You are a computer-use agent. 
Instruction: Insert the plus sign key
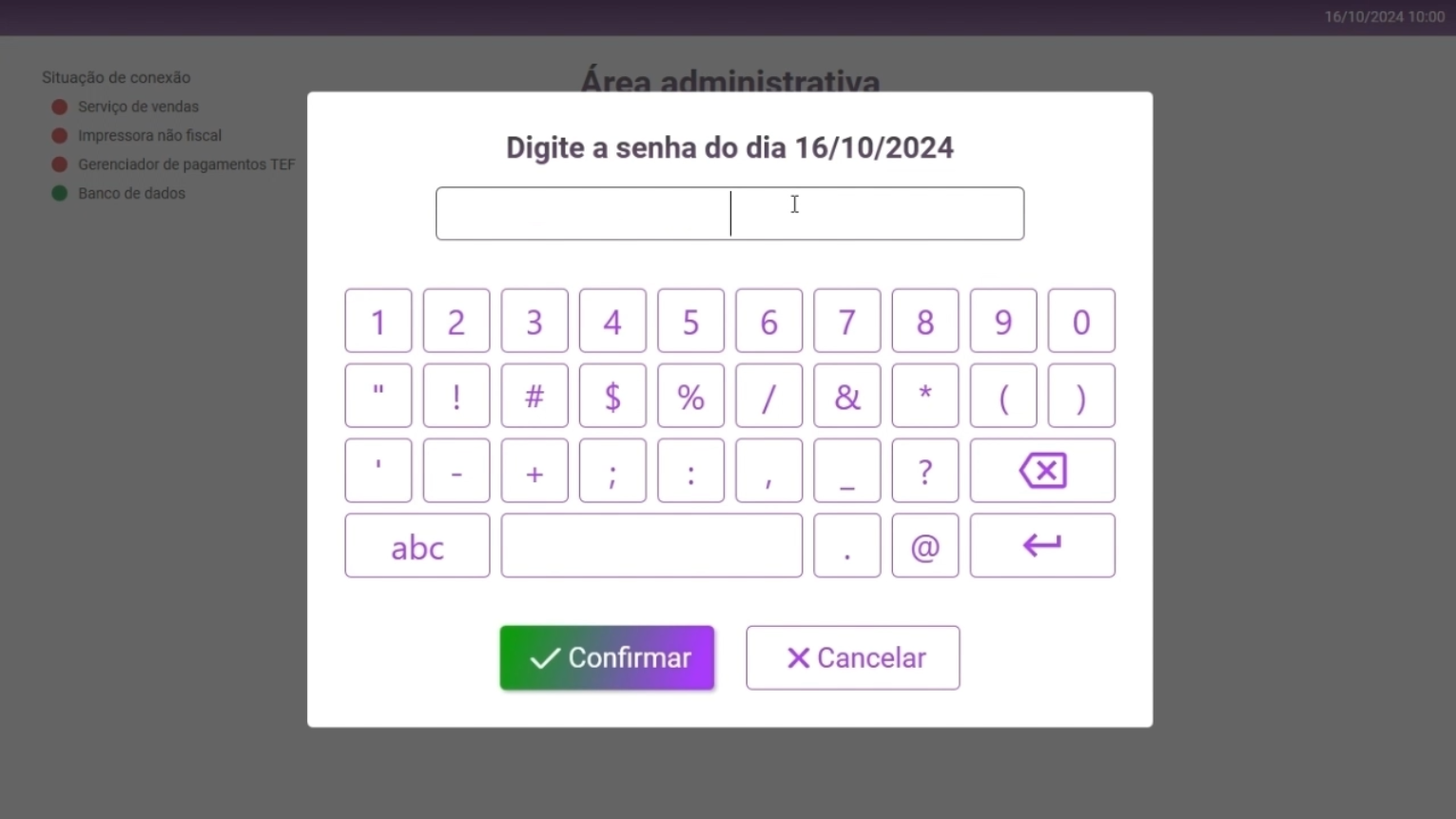(534, 471)
